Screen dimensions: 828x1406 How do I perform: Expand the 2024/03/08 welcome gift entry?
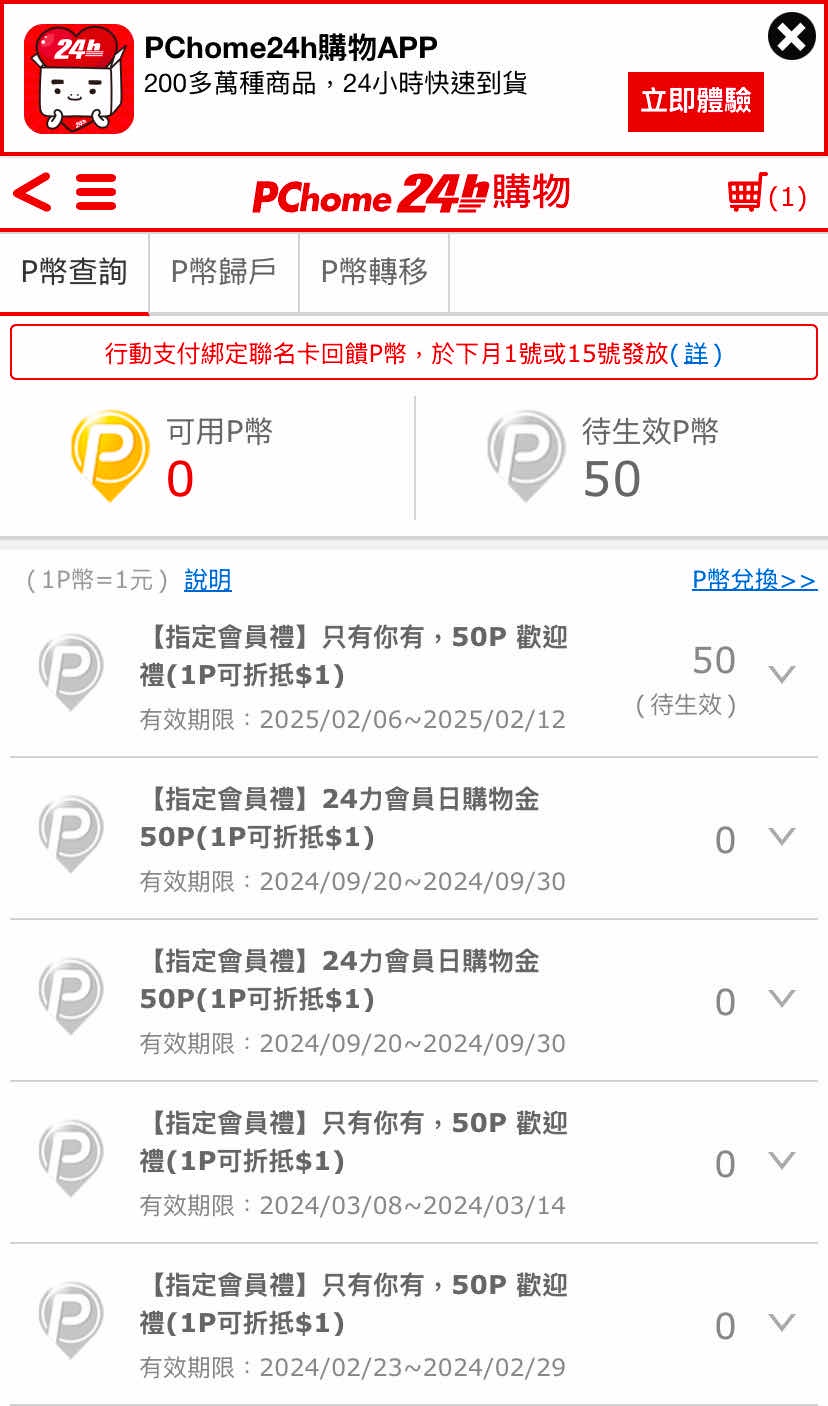point(781,1160)
